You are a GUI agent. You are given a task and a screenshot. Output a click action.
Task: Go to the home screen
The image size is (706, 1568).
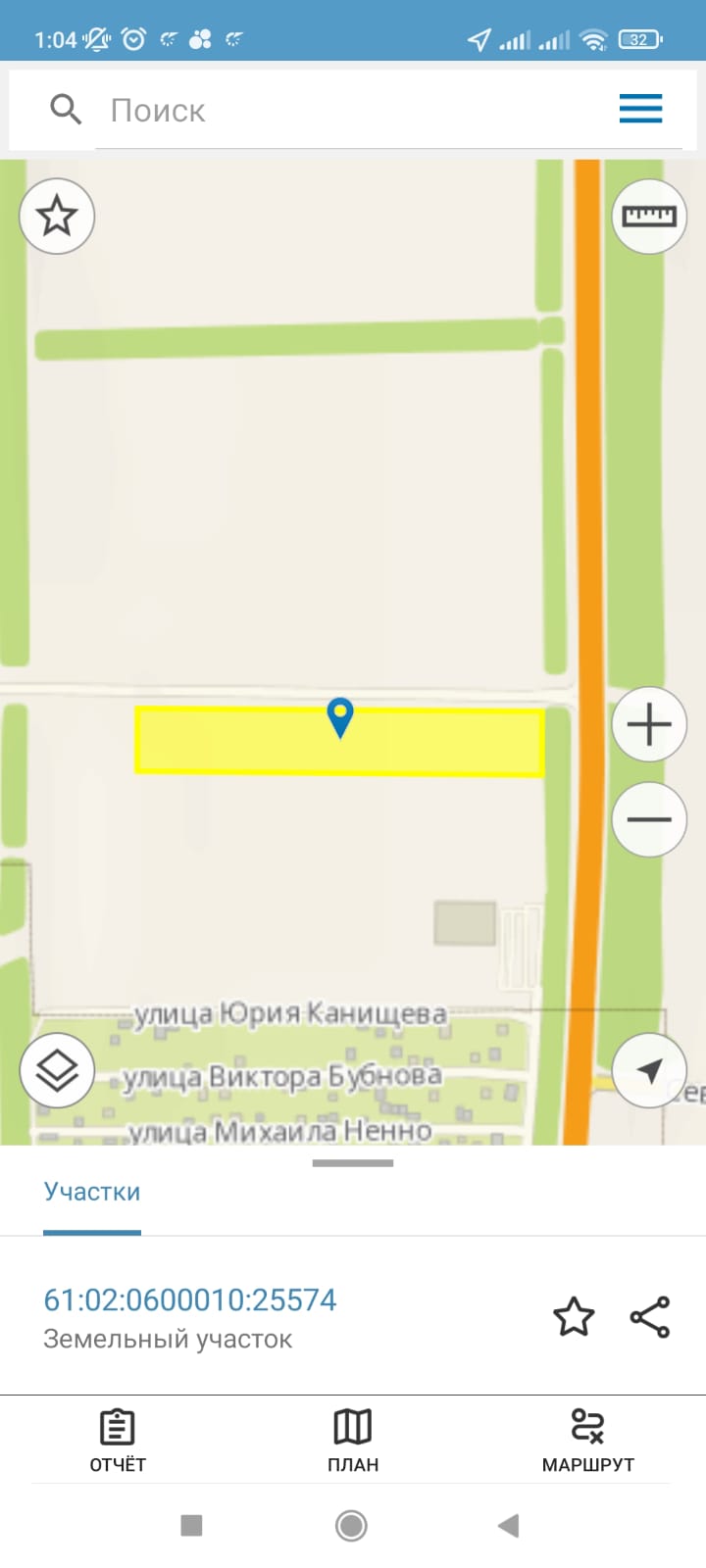pyautogui.click(x=351, y=1525)
